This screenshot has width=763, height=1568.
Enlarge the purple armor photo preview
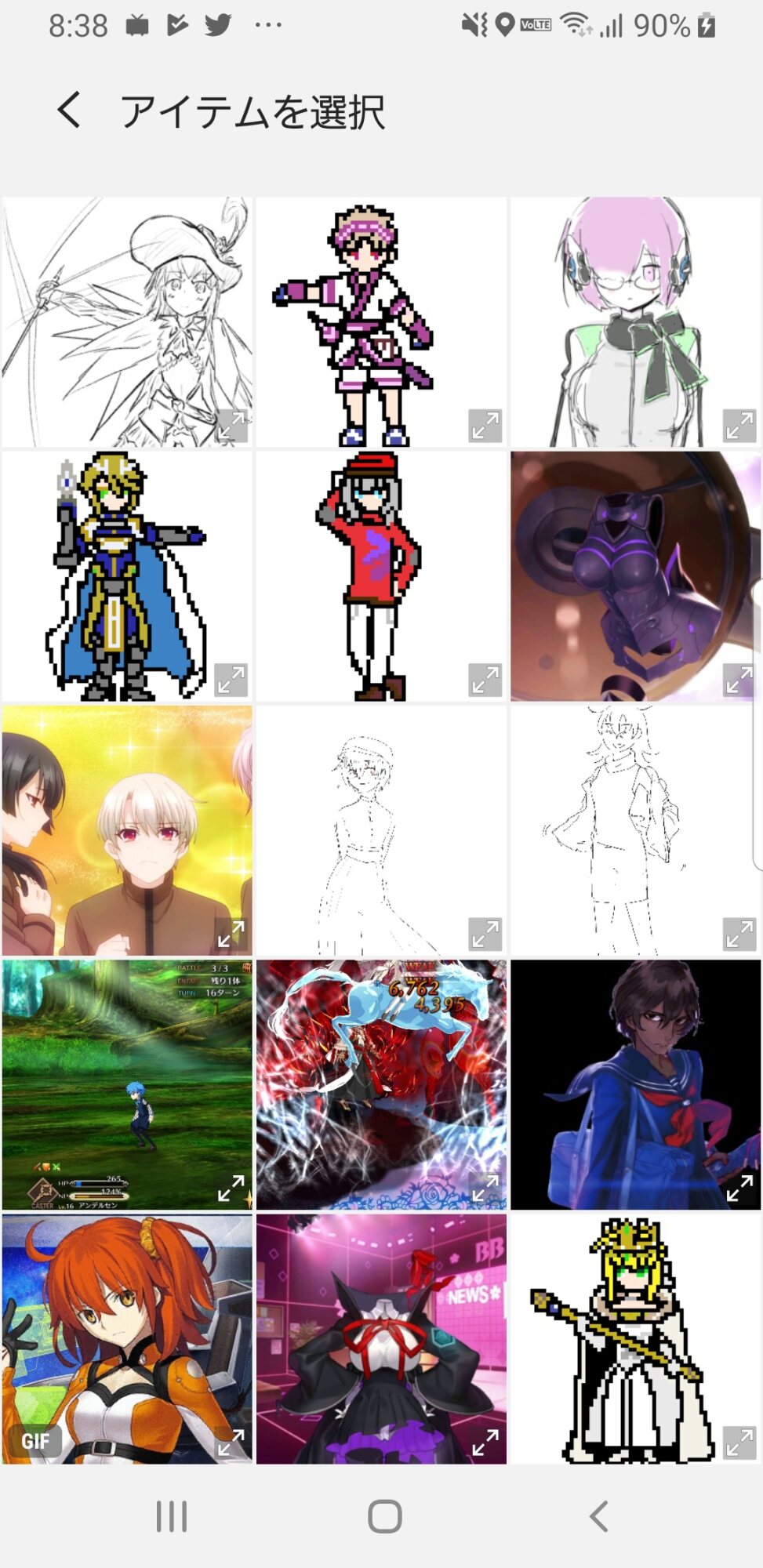739,680
